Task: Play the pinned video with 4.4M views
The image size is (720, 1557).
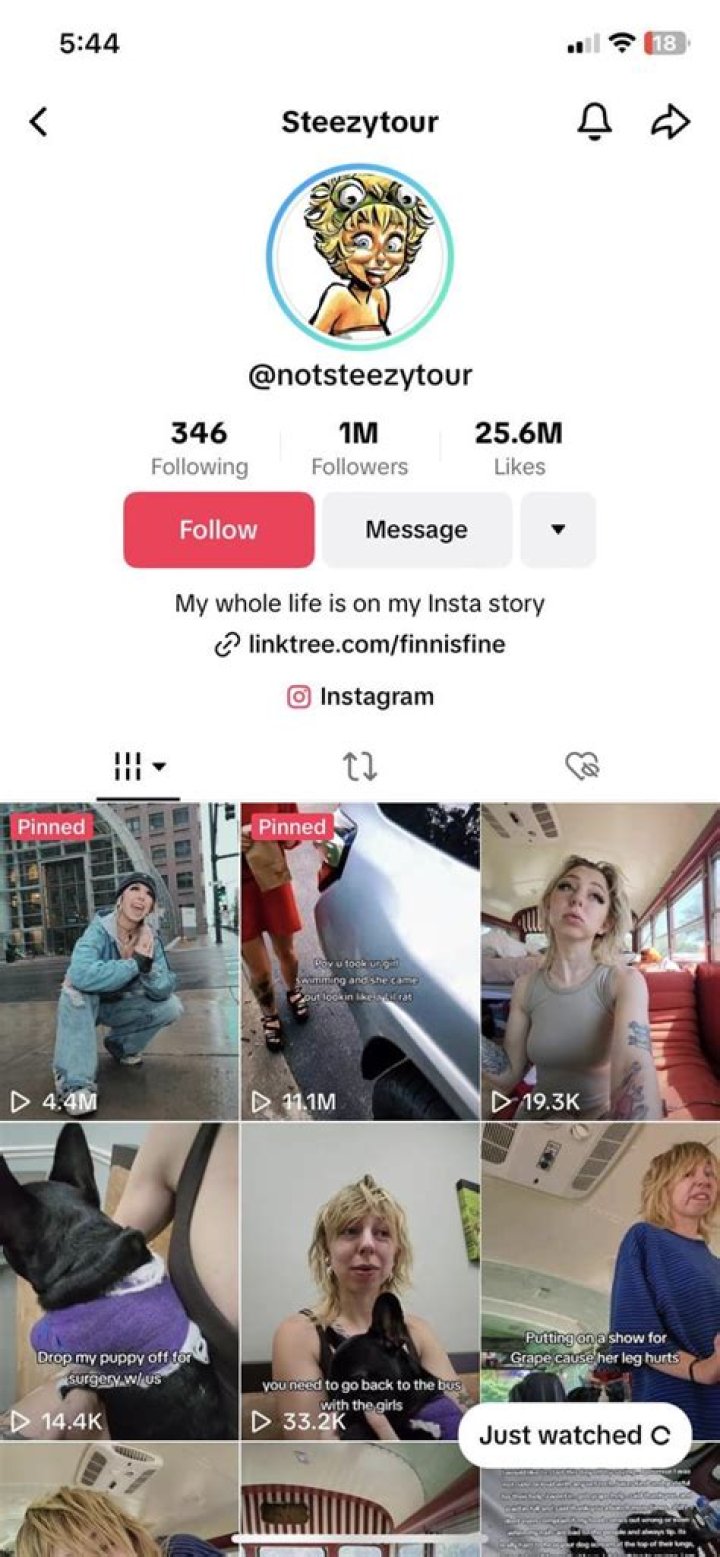Action: tap(119, 960)
